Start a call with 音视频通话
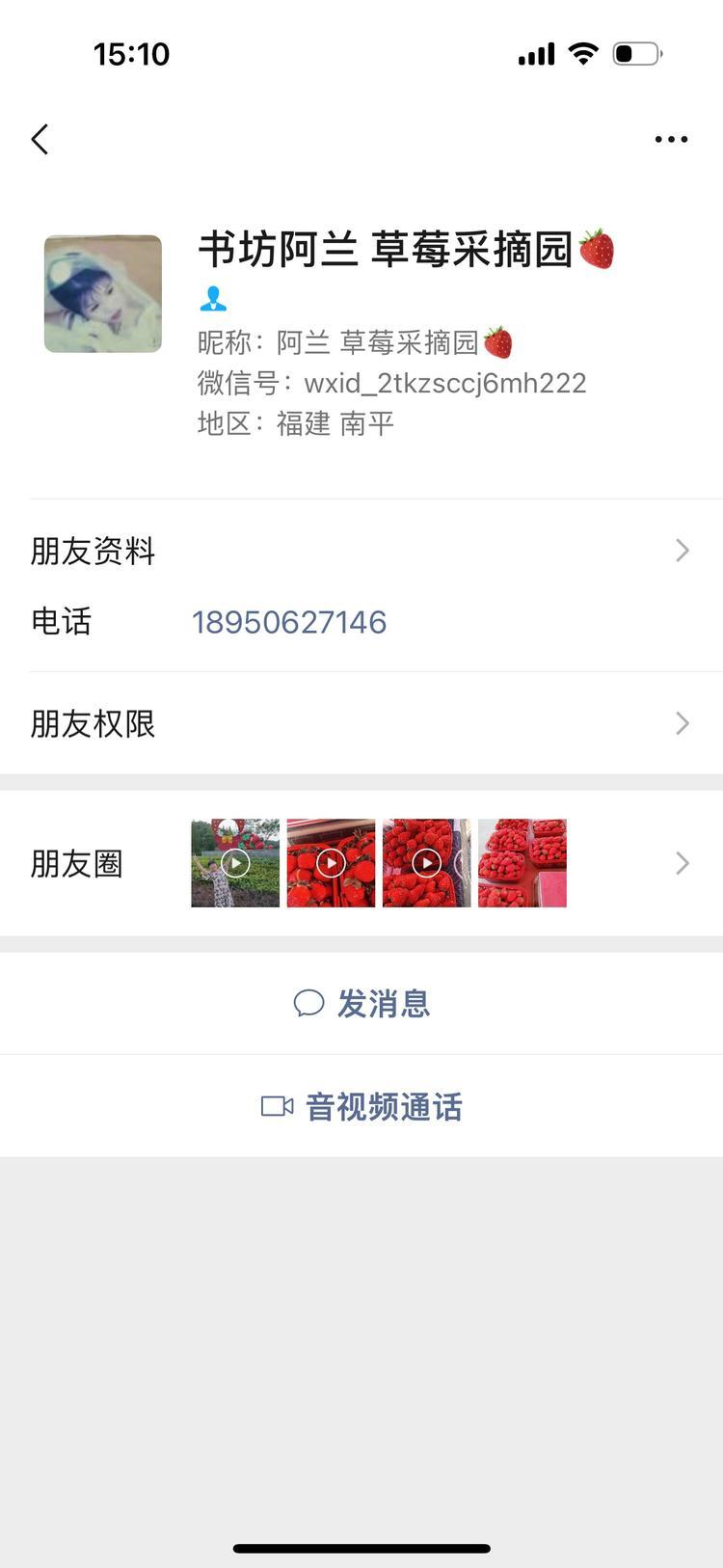The width and height of the screenshot is (723, 1568). pyautogui.click(x=361, y=1106)
